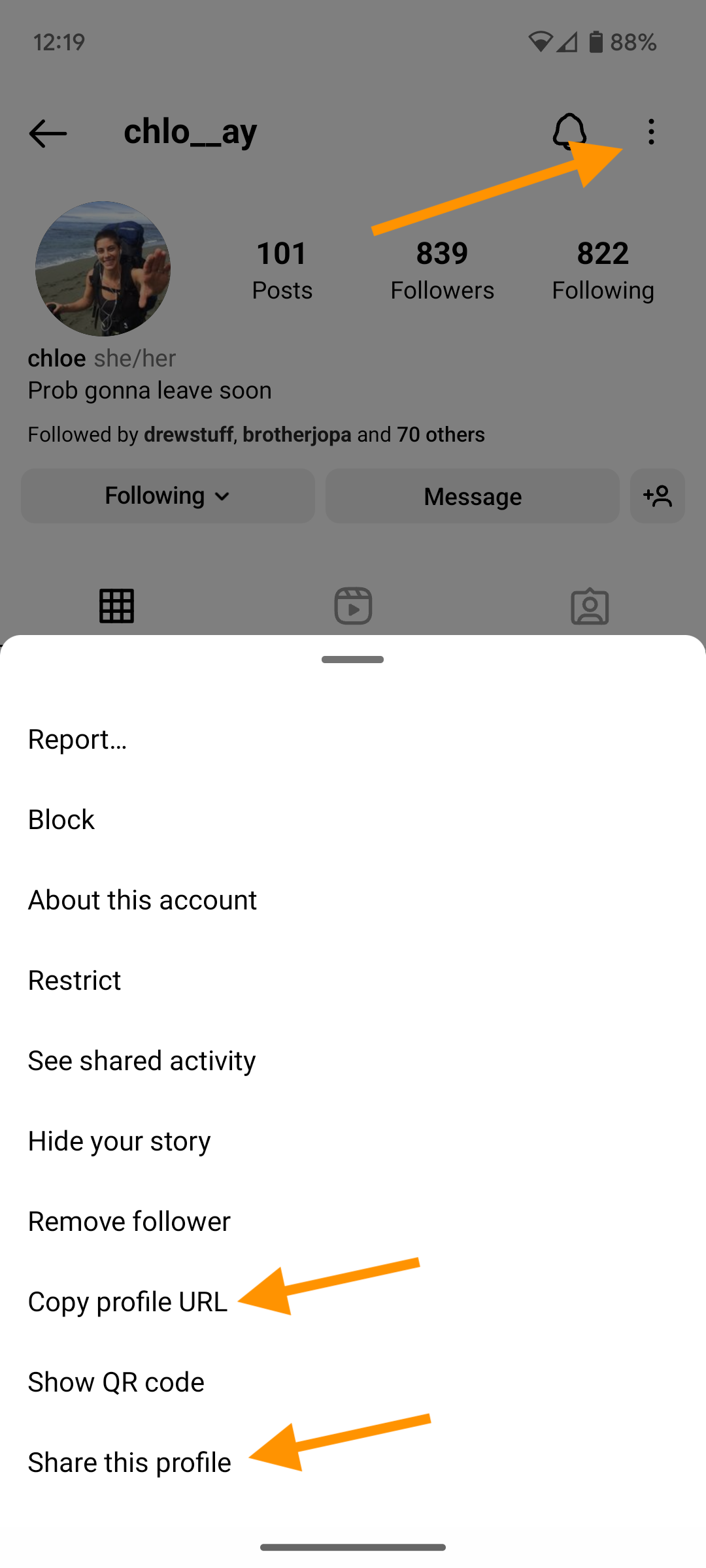Expand the bottom sheet using the drag handle
Screen dimensions: 706x1568
(353, 659)
